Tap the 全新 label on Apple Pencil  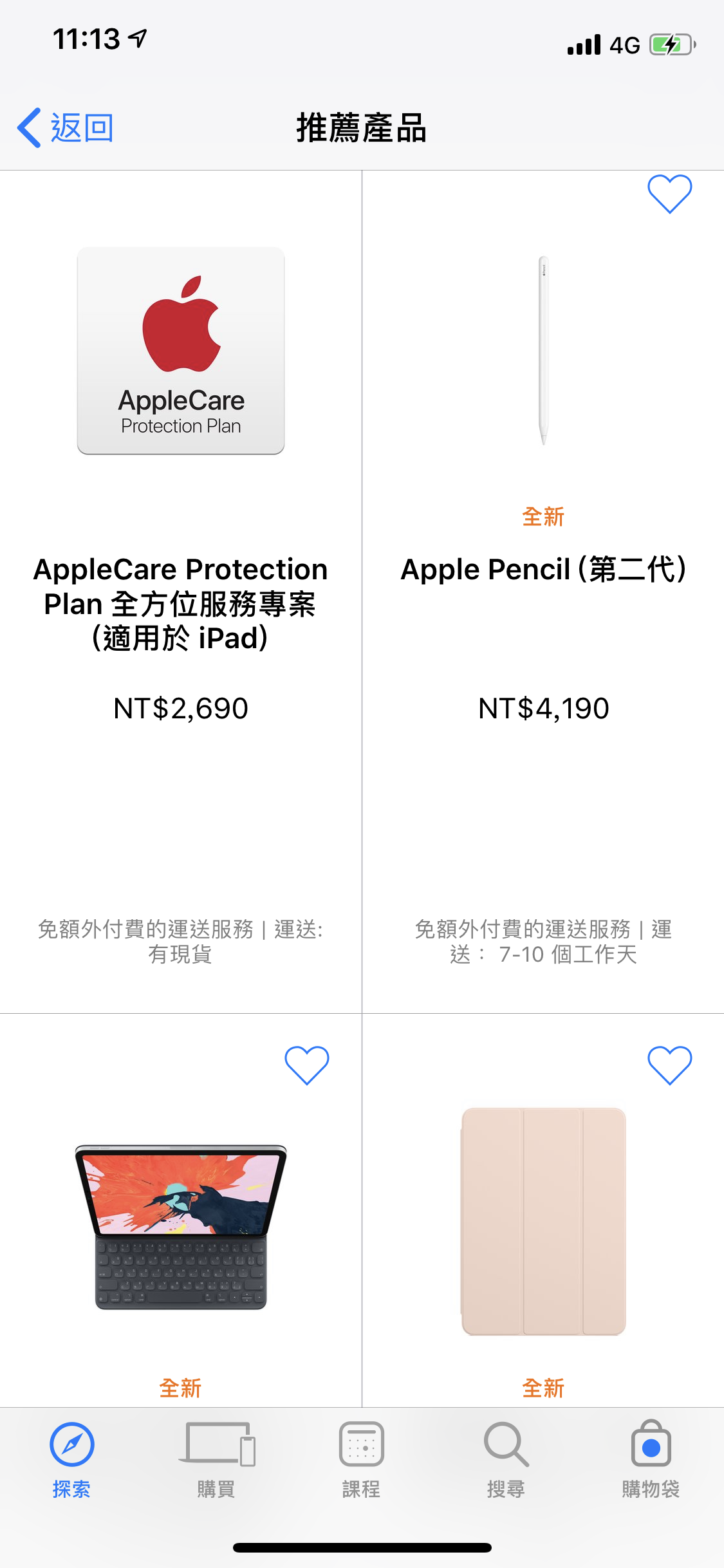543,517
